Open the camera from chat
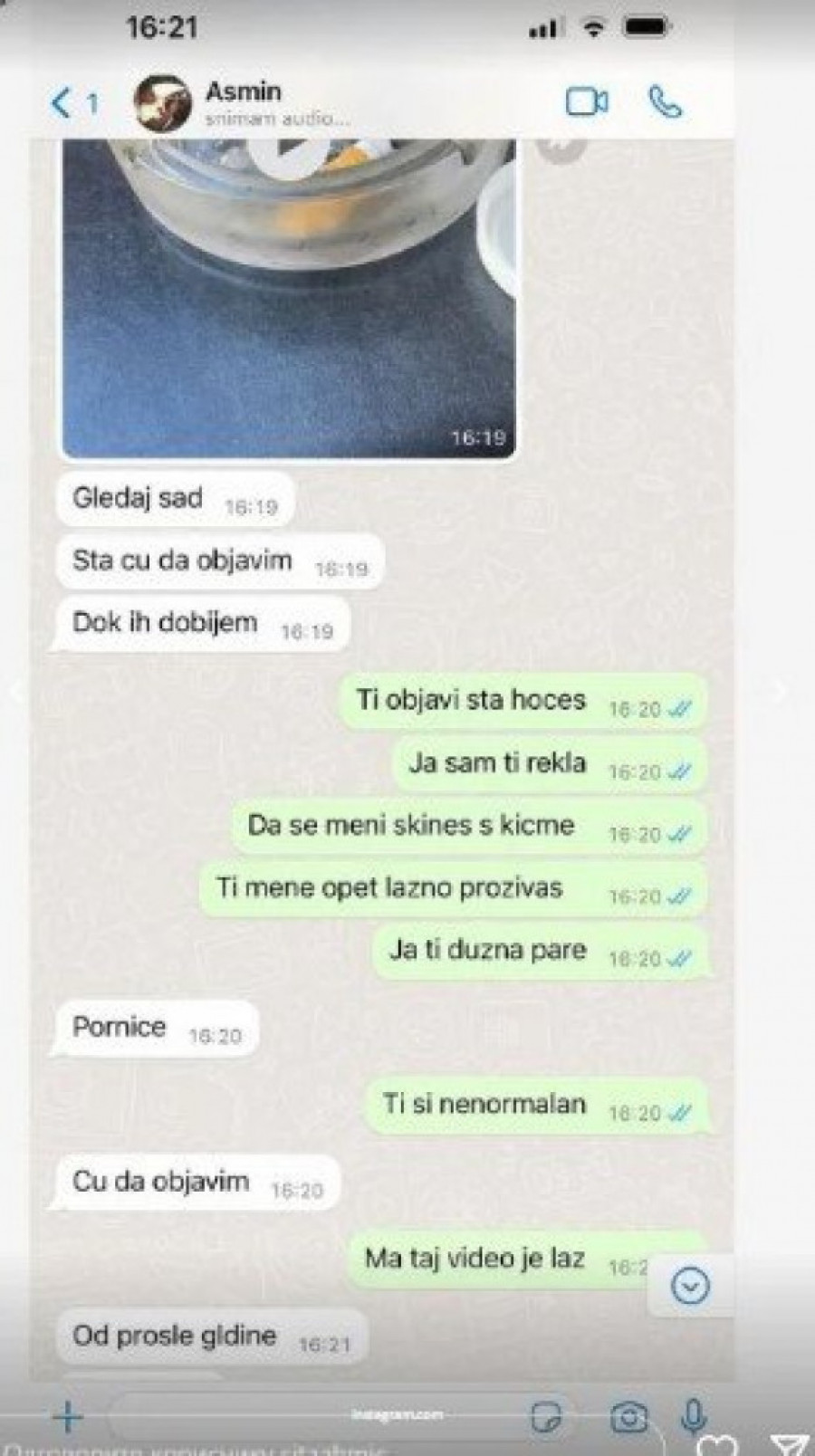Image resolution: width=815 pixels, height=1456 pixels. [x=628, y=1416]
